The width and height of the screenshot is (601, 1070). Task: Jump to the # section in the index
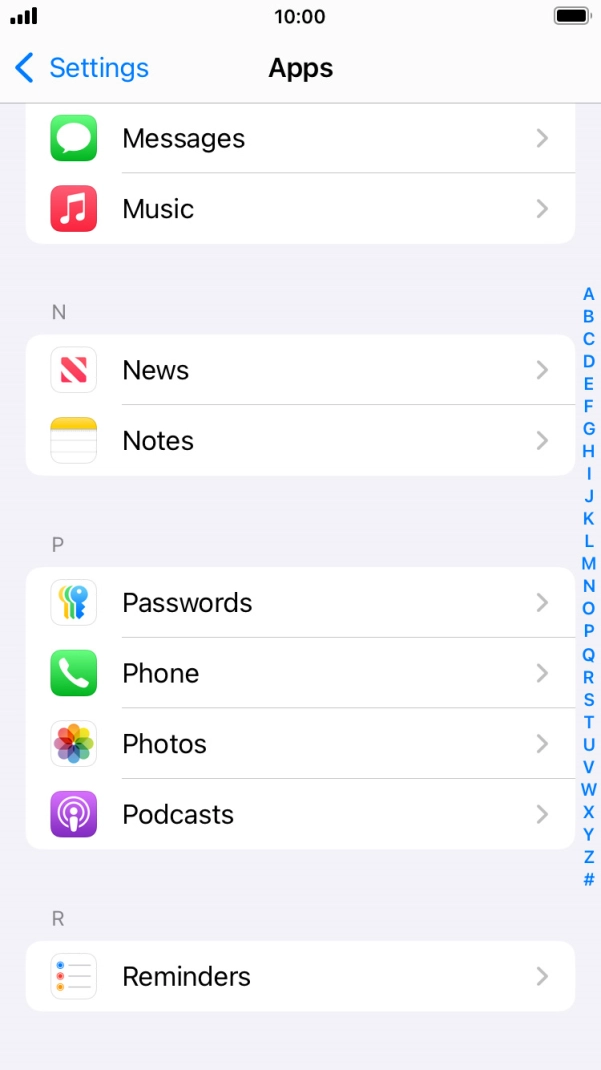[589, 880]
